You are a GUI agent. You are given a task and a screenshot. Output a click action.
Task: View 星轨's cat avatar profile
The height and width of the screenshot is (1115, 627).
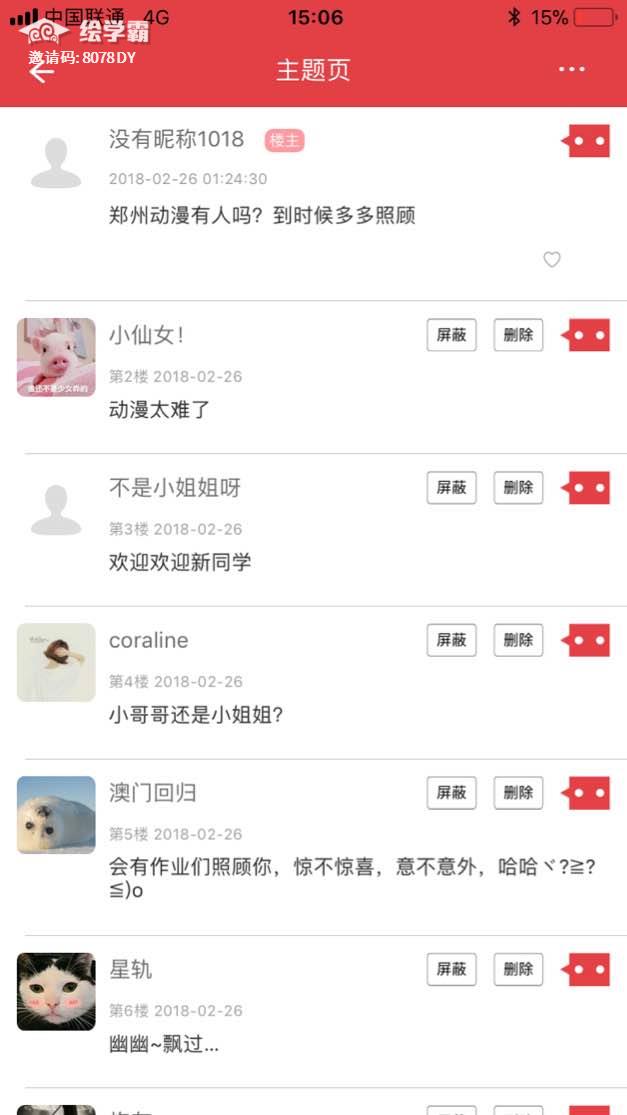(56, 991)
